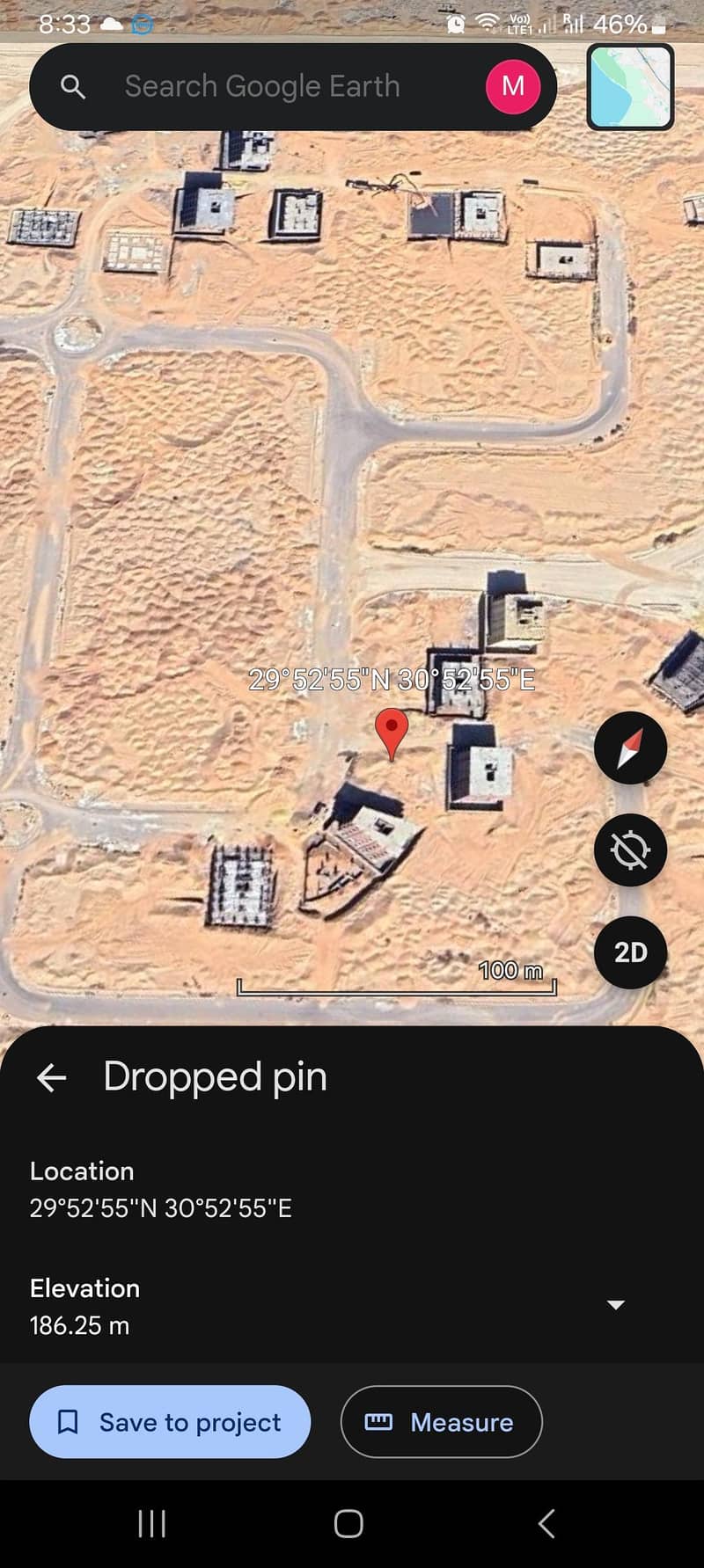Save the pin to project
704x1568 pixels.
coord(170,1422)
